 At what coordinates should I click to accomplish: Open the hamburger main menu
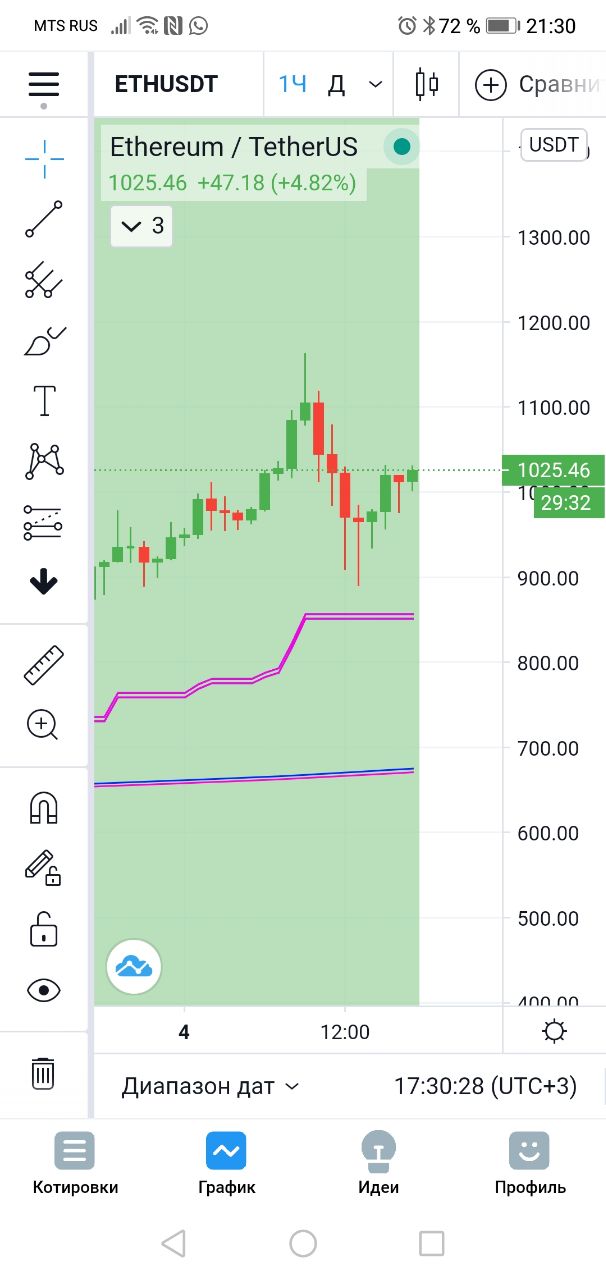(x=44, y=84)
